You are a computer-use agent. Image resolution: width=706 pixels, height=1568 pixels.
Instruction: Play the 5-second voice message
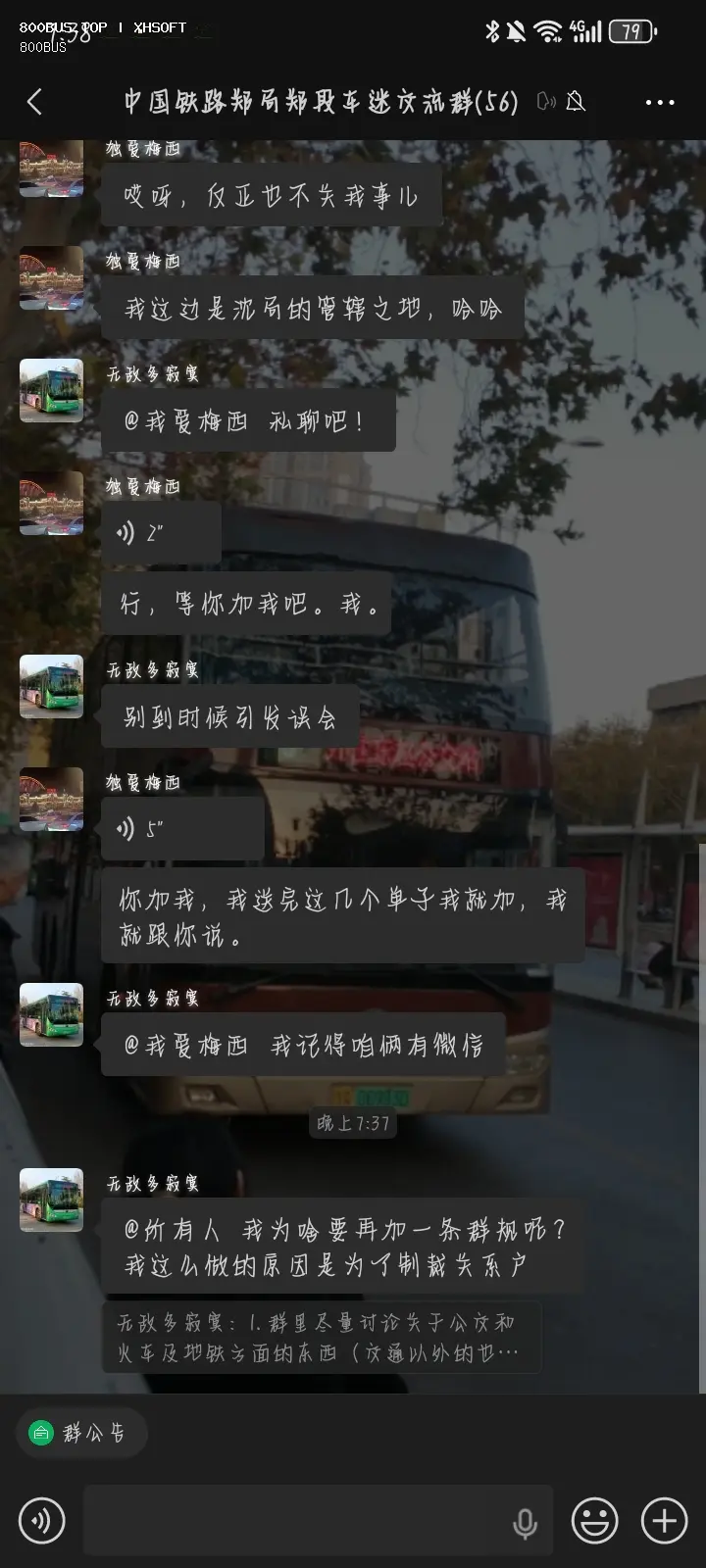182,829
